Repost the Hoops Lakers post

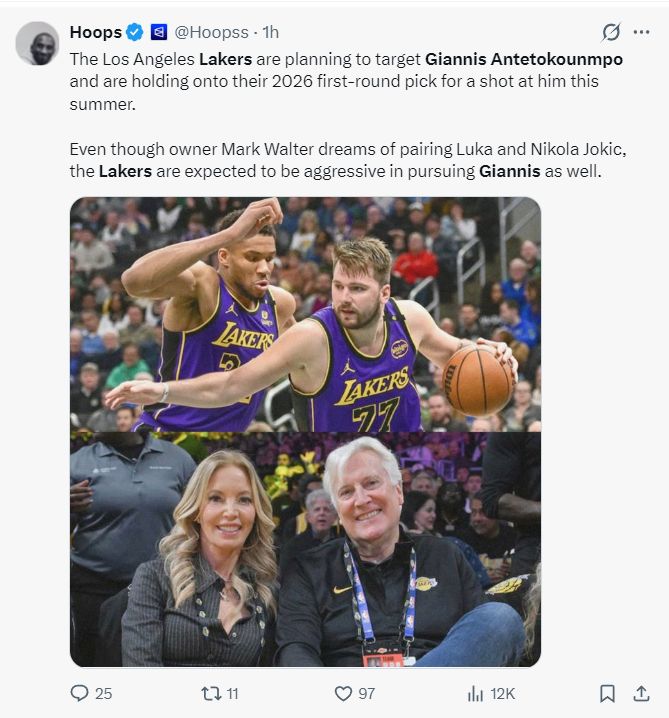(211, 693)
